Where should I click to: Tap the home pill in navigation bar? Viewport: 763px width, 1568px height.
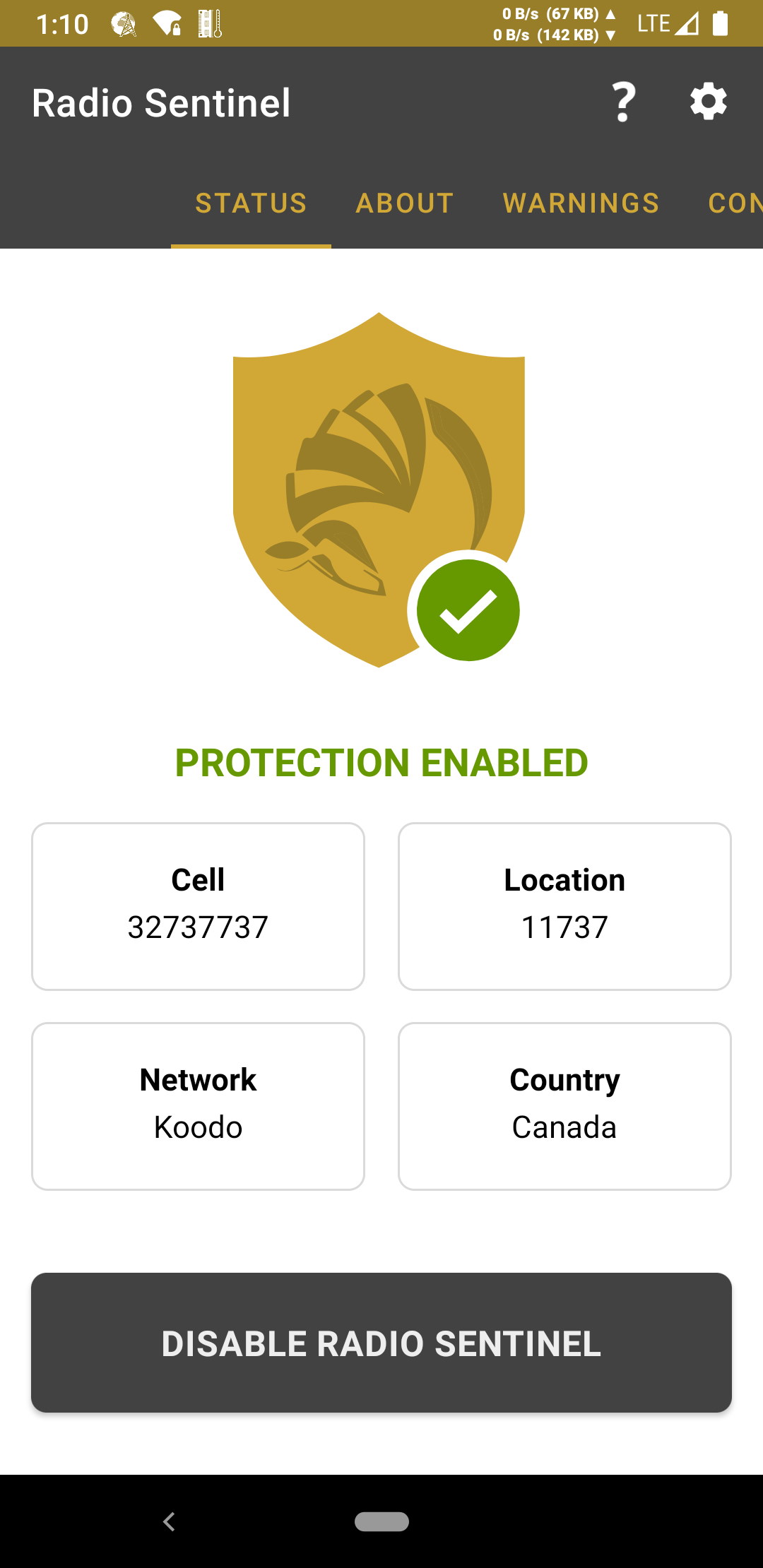pos(381,1521)
